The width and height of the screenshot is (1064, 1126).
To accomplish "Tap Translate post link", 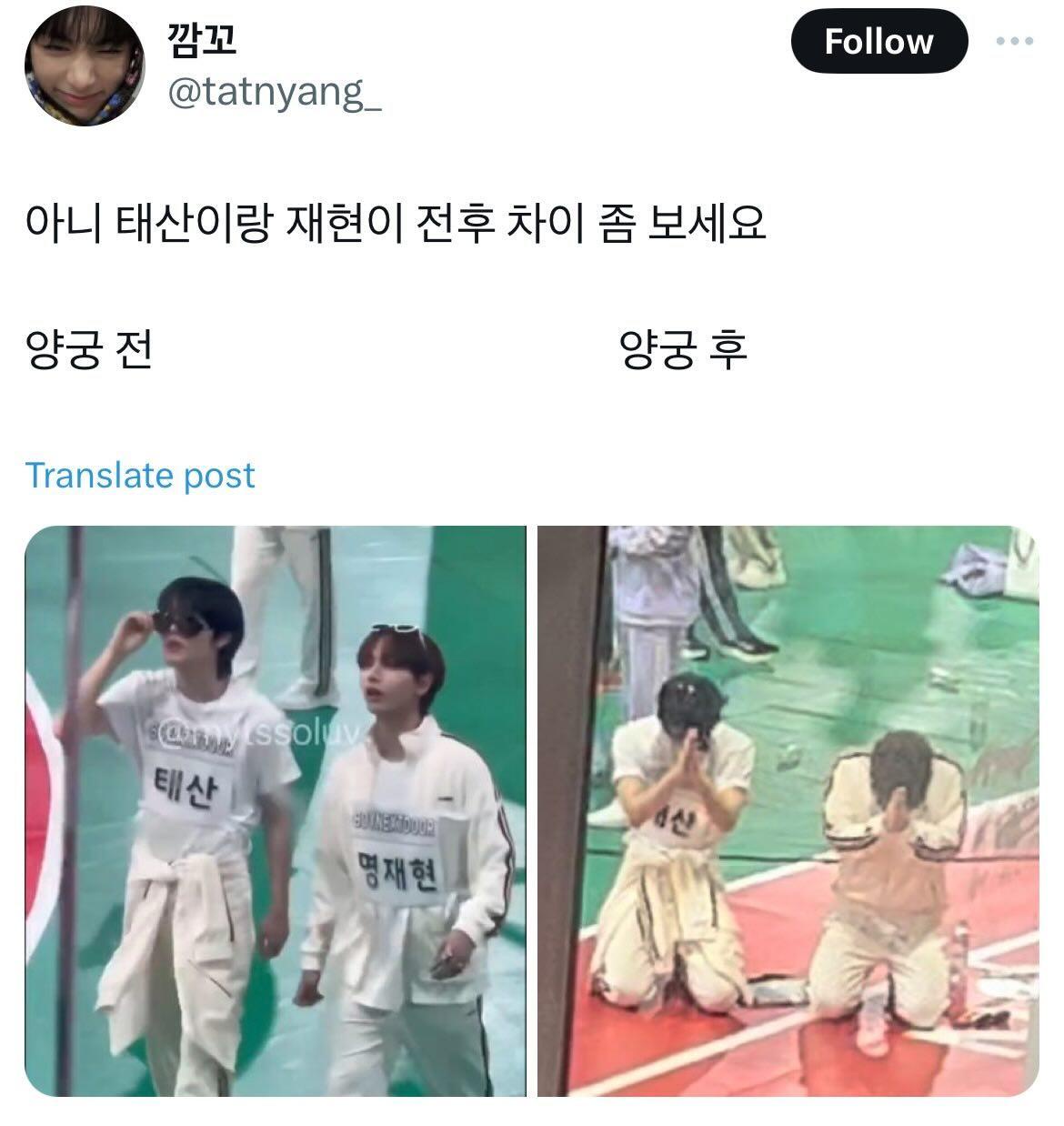I will click(x=140, y=476).
